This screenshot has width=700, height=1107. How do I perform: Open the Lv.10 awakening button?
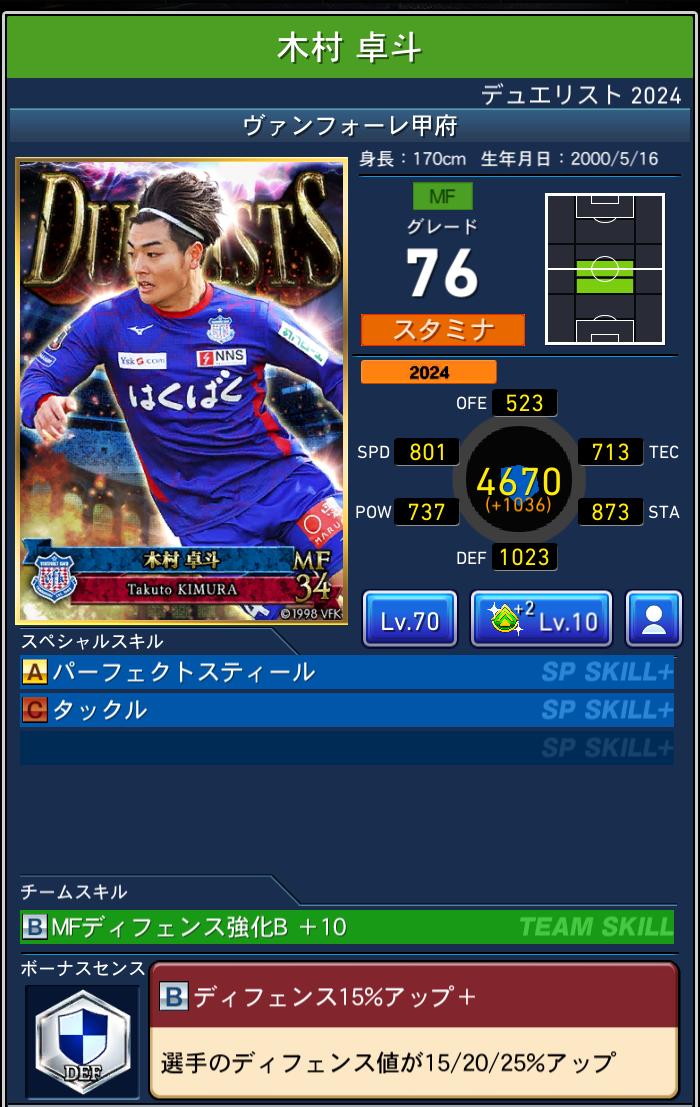[541, 620]
